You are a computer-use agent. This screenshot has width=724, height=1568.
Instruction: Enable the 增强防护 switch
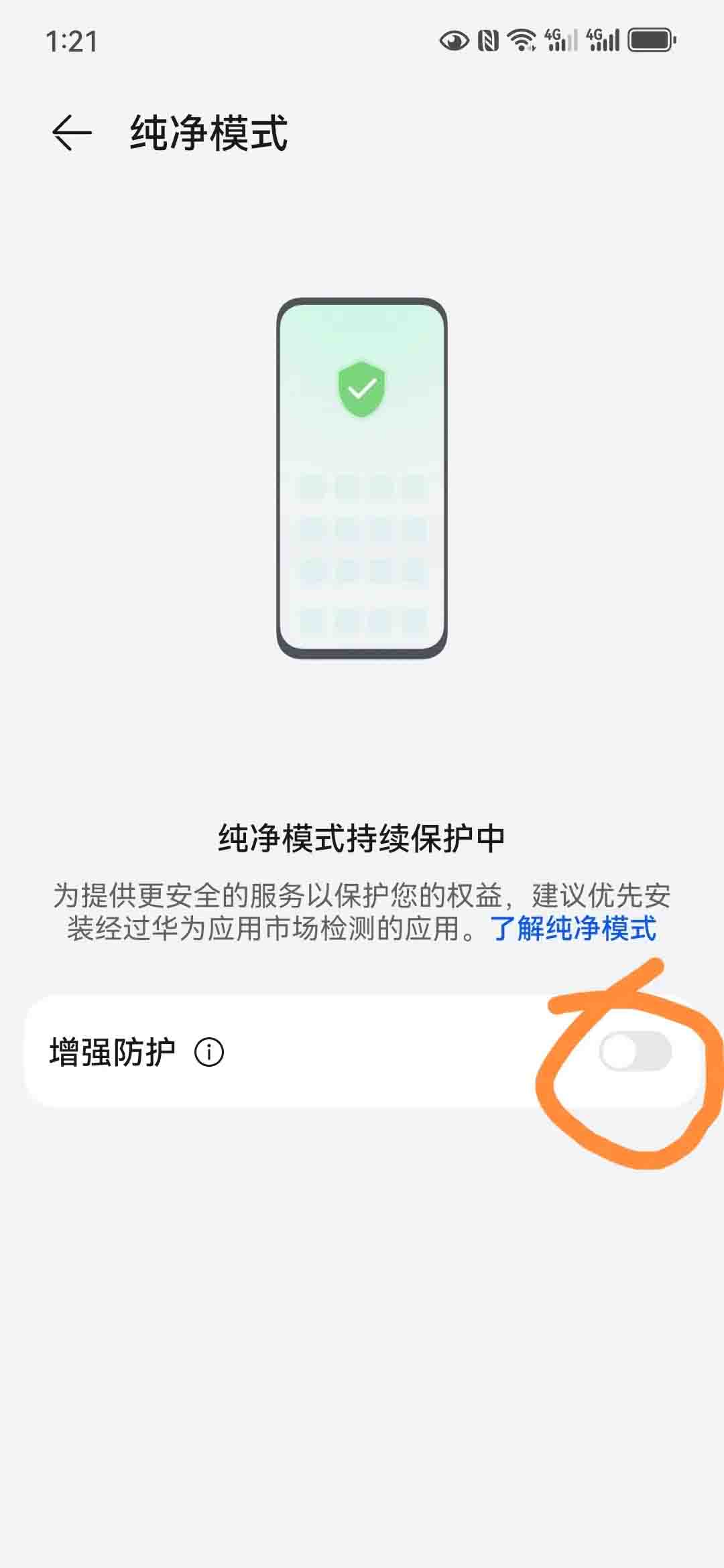[x=635, y=1051]
